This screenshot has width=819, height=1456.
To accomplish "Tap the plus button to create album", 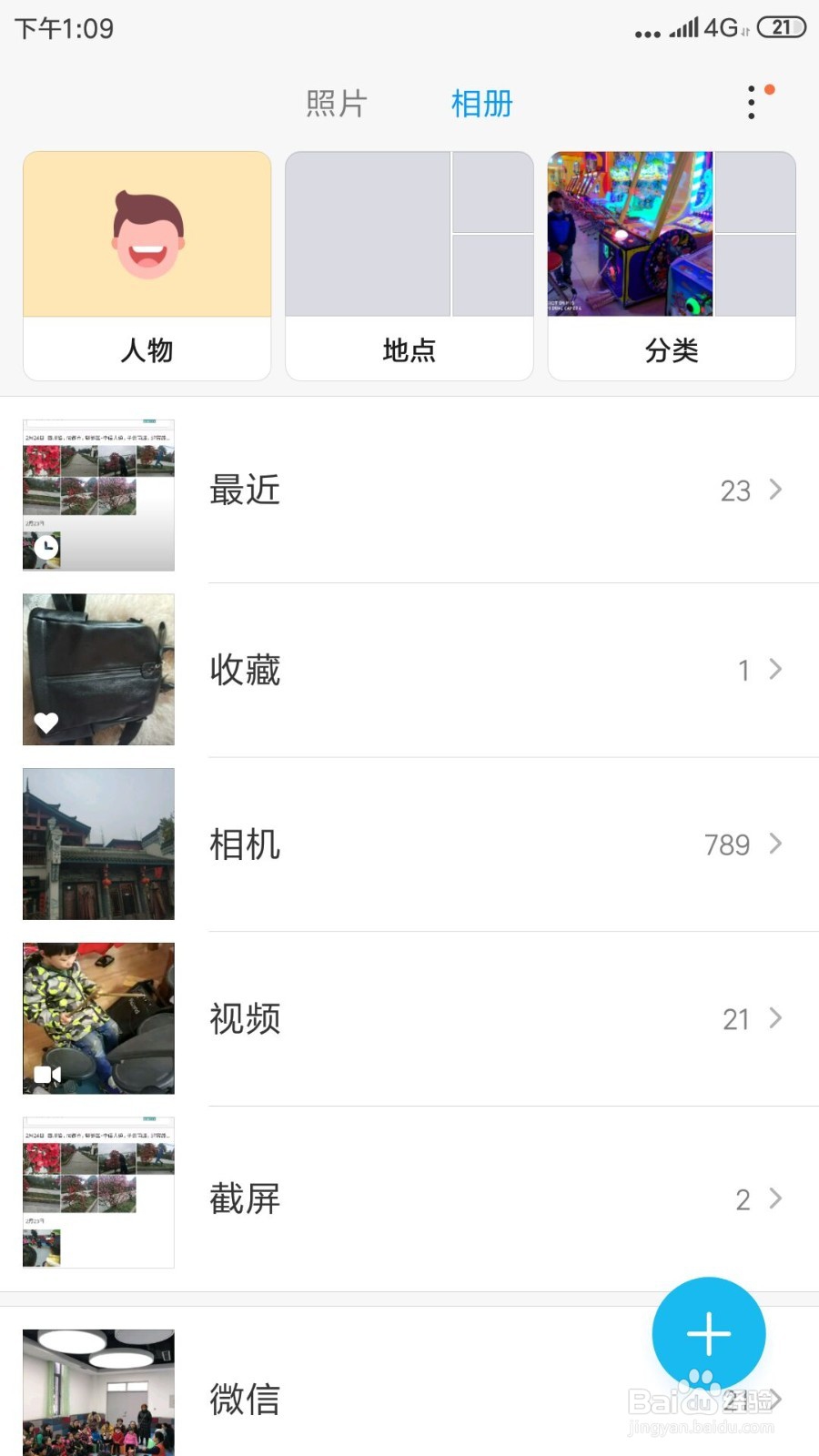I will (x=709, y=1334).
